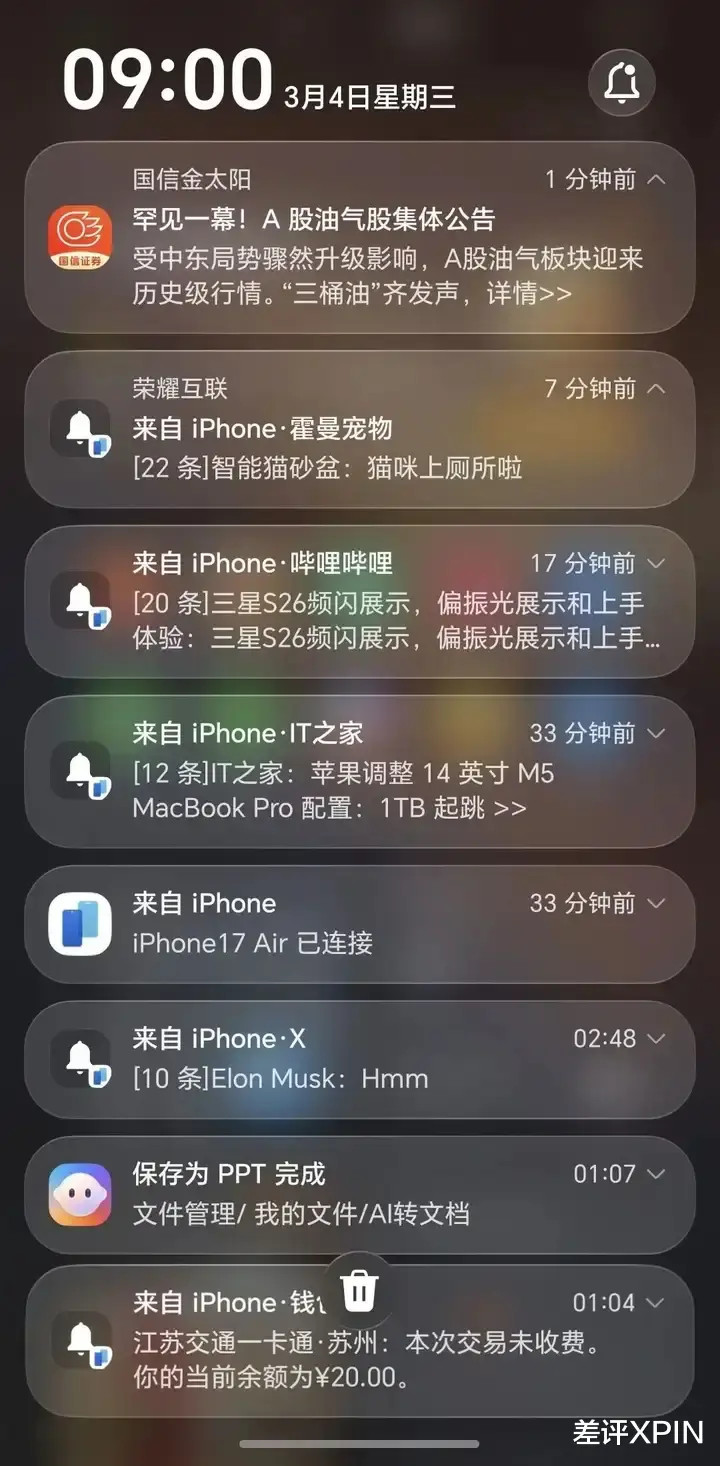The height and width of the screenshot is (1466, 720).
Task: Expand the 哔哩哔哩 notification chevron
Action: point(657,563)
